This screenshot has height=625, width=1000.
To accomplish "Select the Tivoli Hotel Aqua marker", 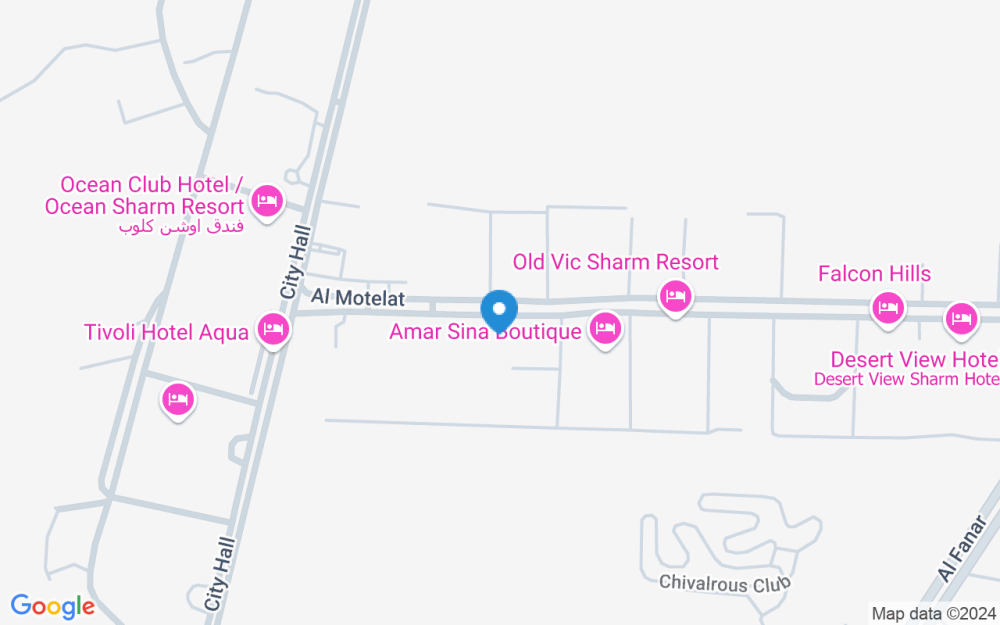I will (273, 330).
